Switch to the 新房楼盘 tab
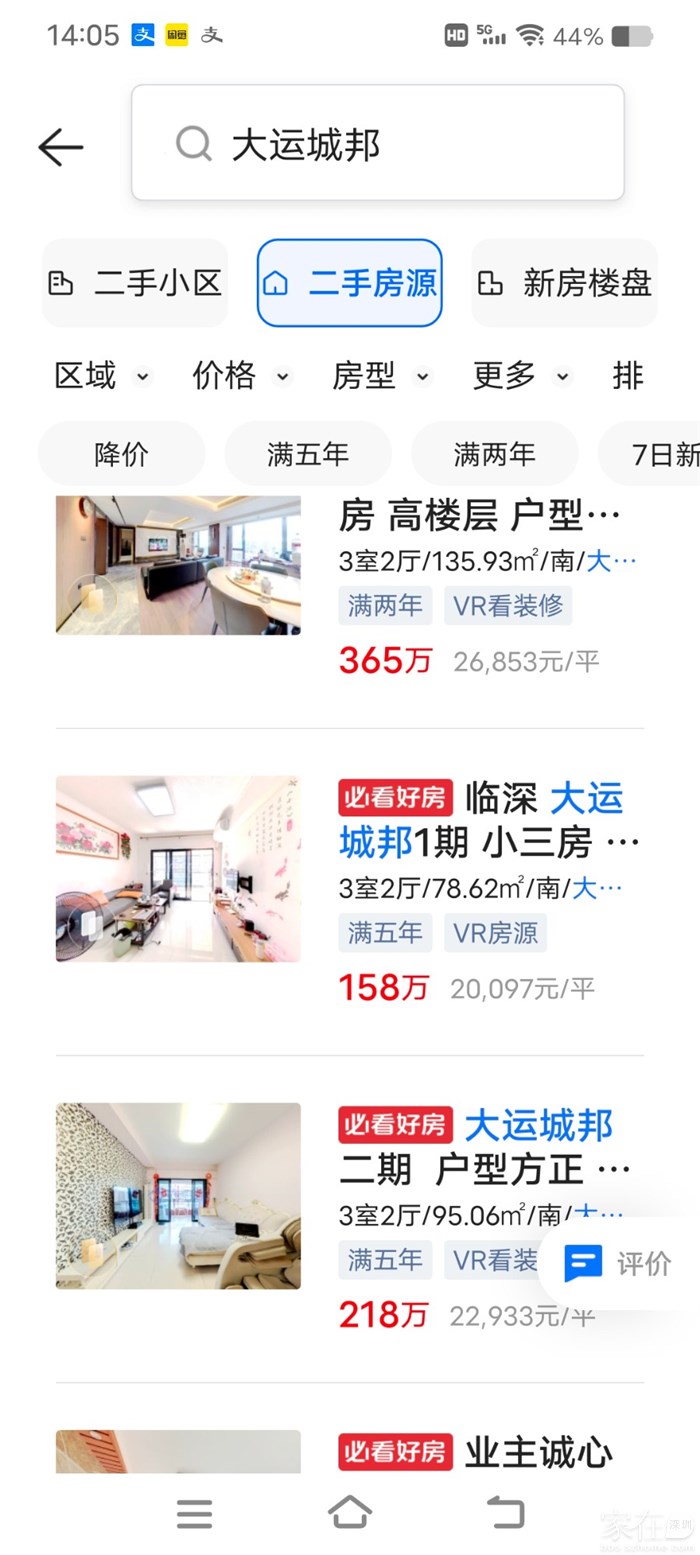This screenshot has height=1555, width=700. click(564, 283)
